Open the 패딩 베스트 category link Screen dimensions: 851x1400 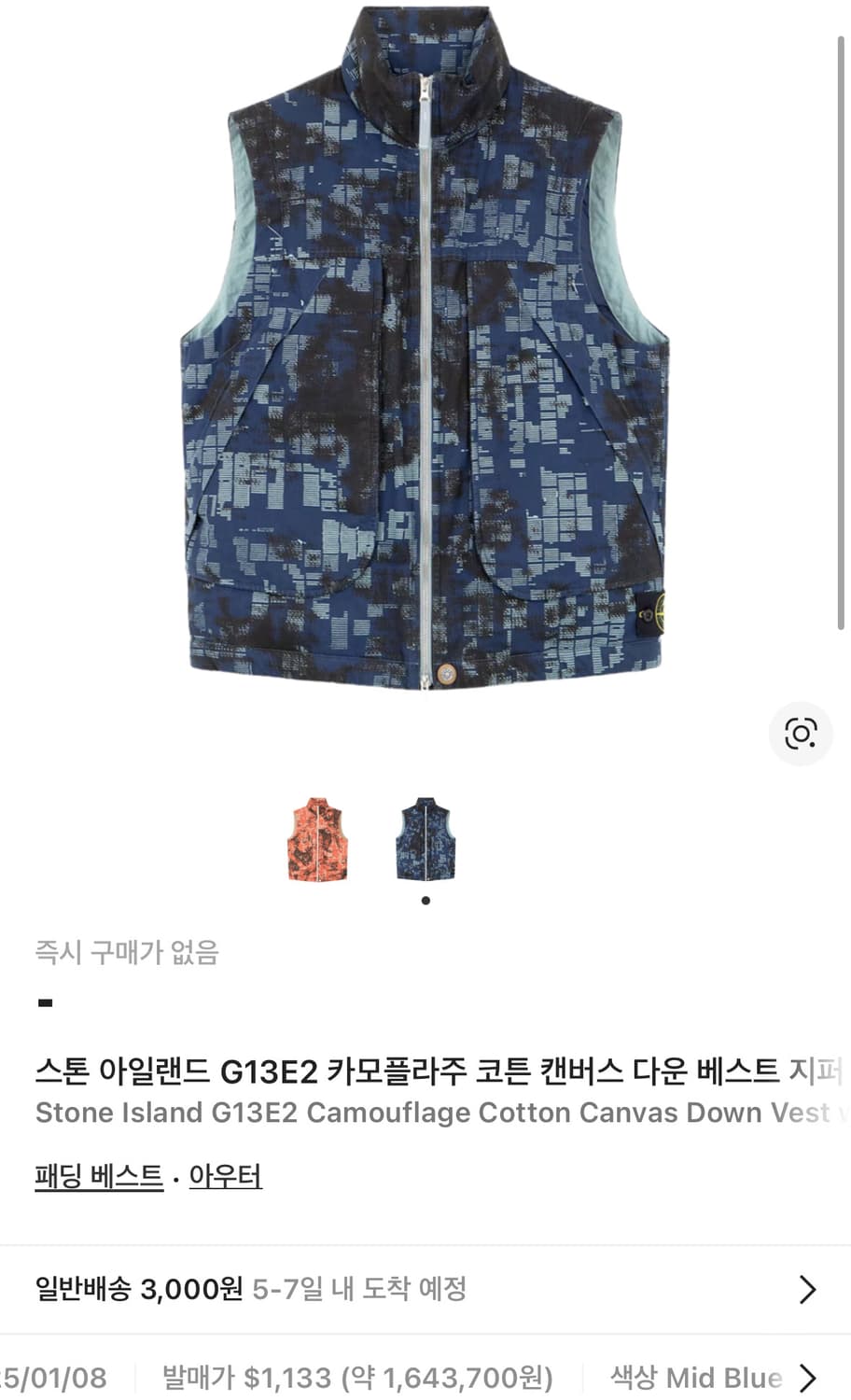(x=98, y=1177)
